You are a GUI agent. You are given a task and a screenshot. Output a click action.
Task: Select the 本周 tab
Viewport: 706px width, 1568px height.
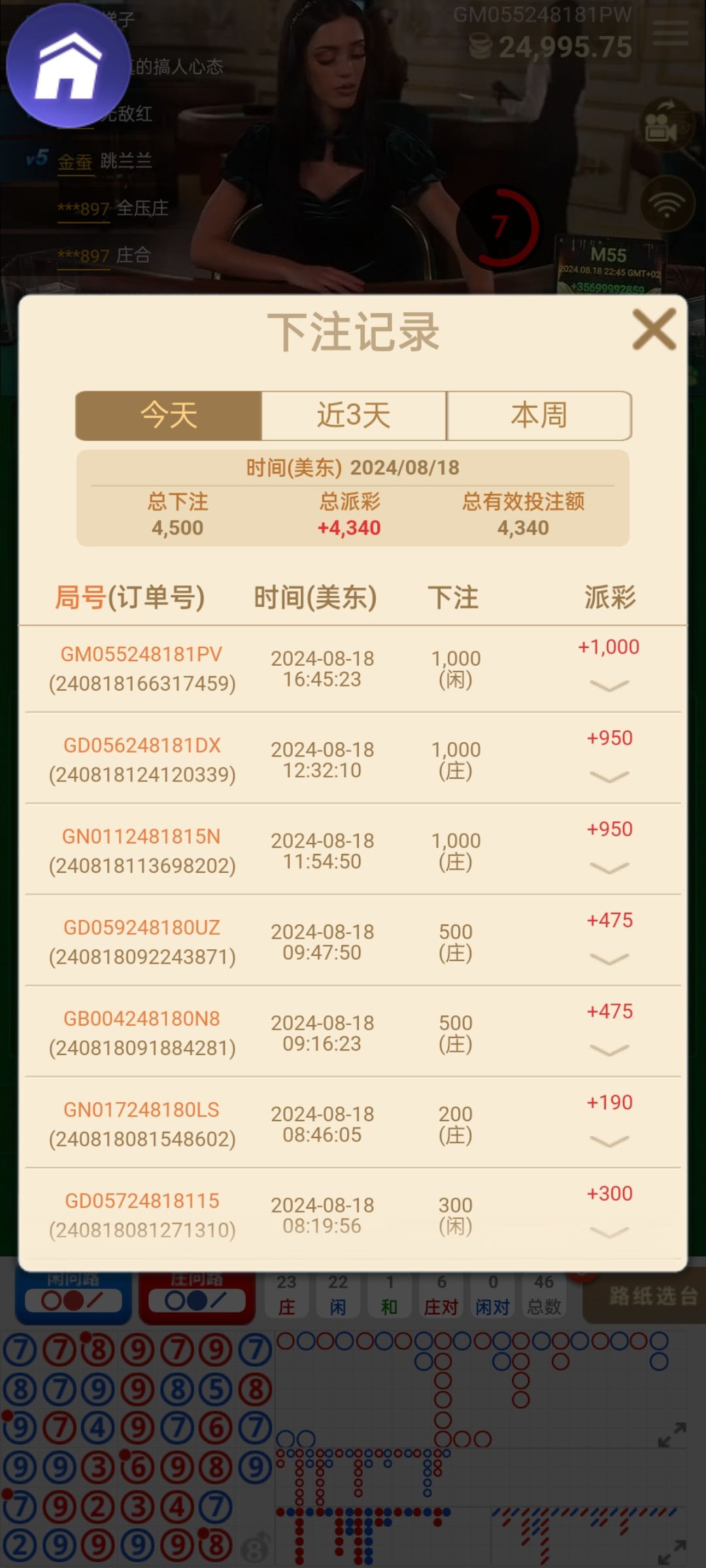tap(539, 416)
